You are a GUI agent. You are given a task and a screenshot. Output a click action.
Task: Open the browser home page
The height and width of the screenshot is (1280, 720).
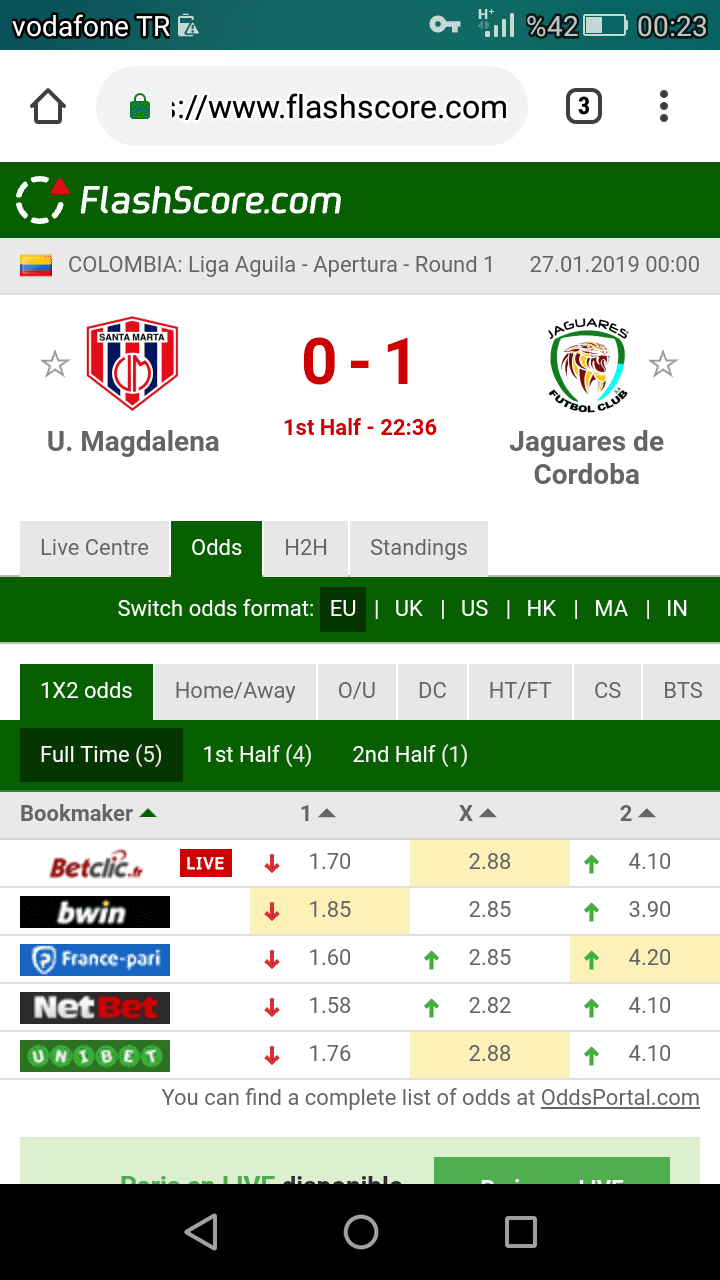pyautogui.click(x=49, y=106)
